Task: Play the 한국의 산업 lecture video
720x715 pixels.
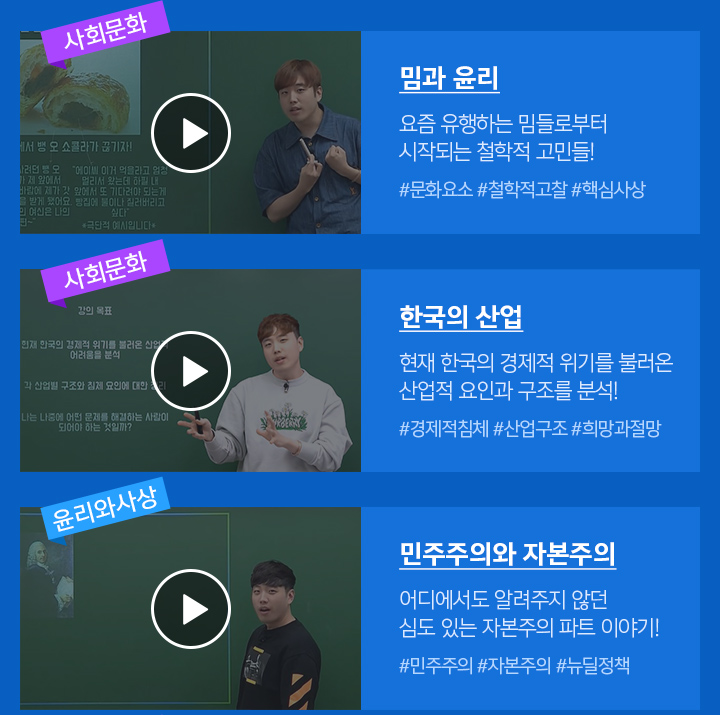Action: tap(191, 371)
